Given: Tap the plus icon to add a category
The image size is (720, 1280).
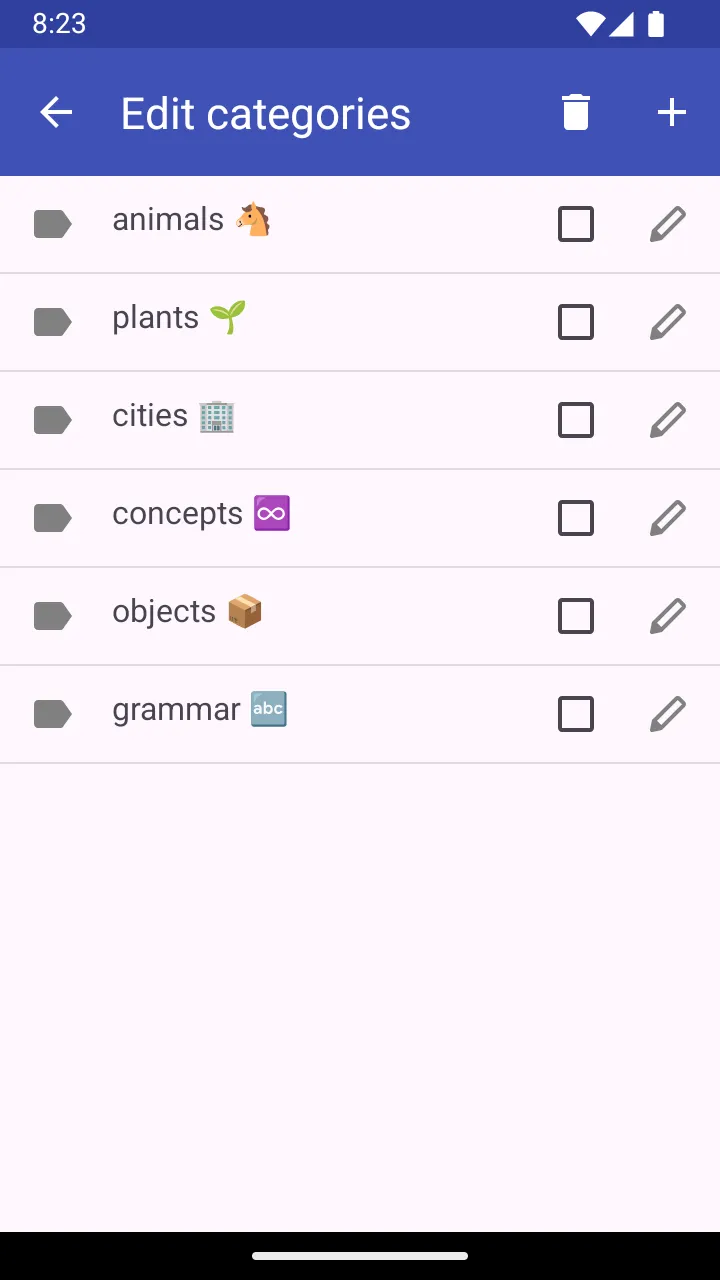Looking at the screenshot, I should point(670,112).
